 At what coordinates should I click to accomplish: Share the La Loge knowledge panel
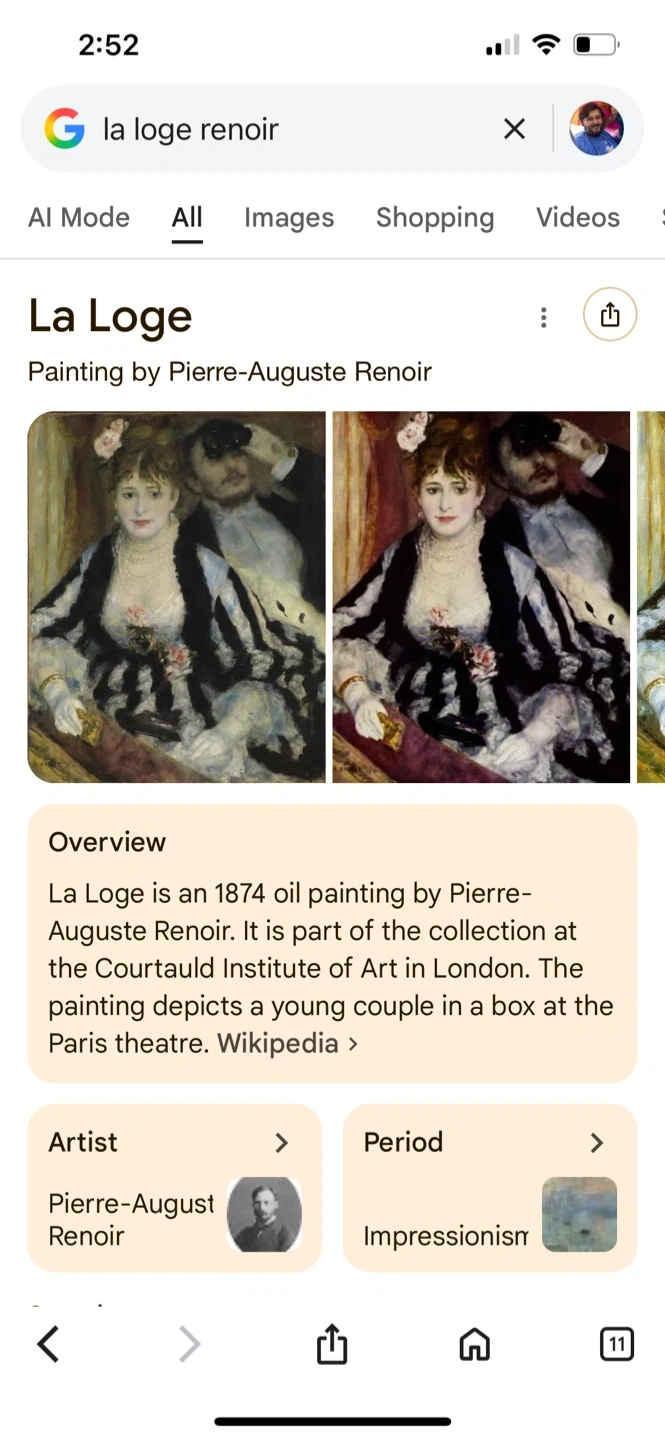click(x=610, y=315)
